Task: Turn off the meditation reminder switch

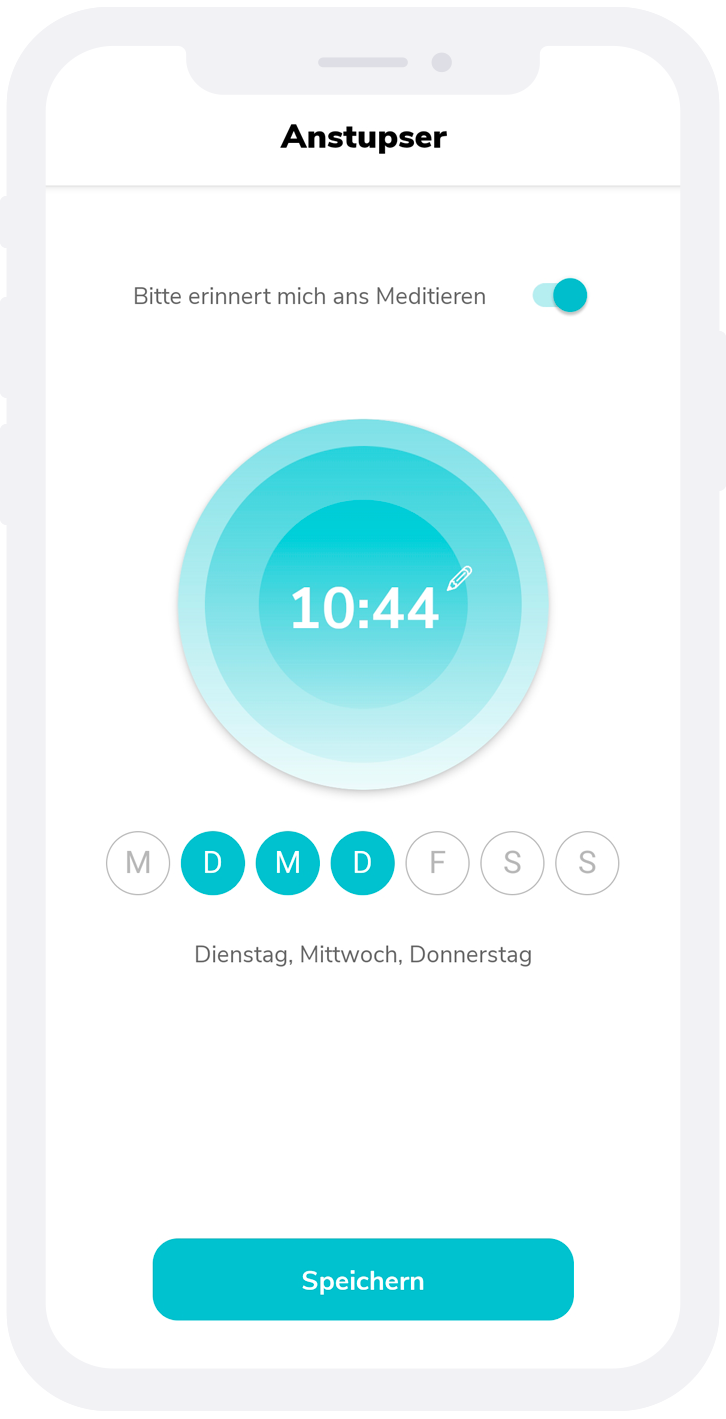Action: click(560, 295)
